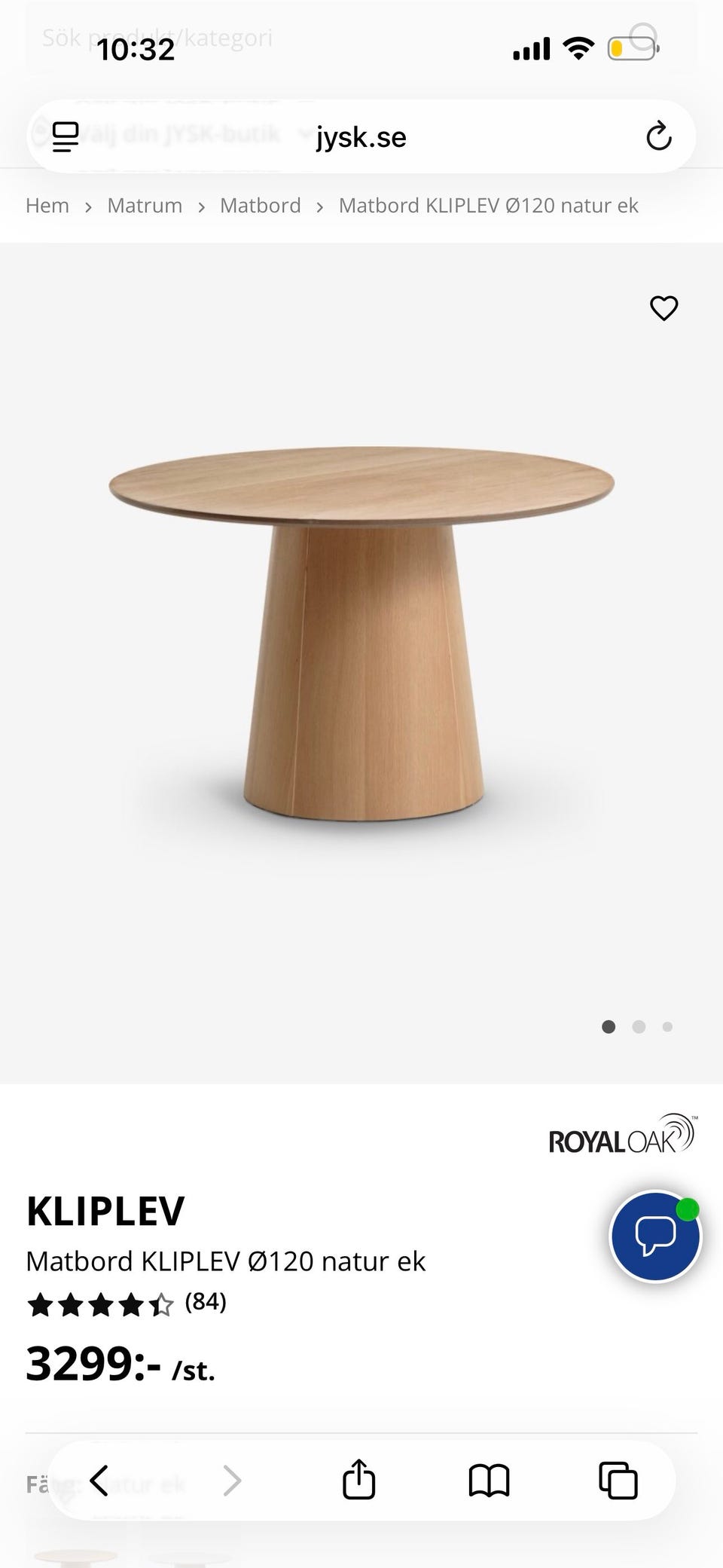This screenshot has width=723, height=1568.
Task: Tap the jysk.se address bar
Action: click(x=361, y=136)
